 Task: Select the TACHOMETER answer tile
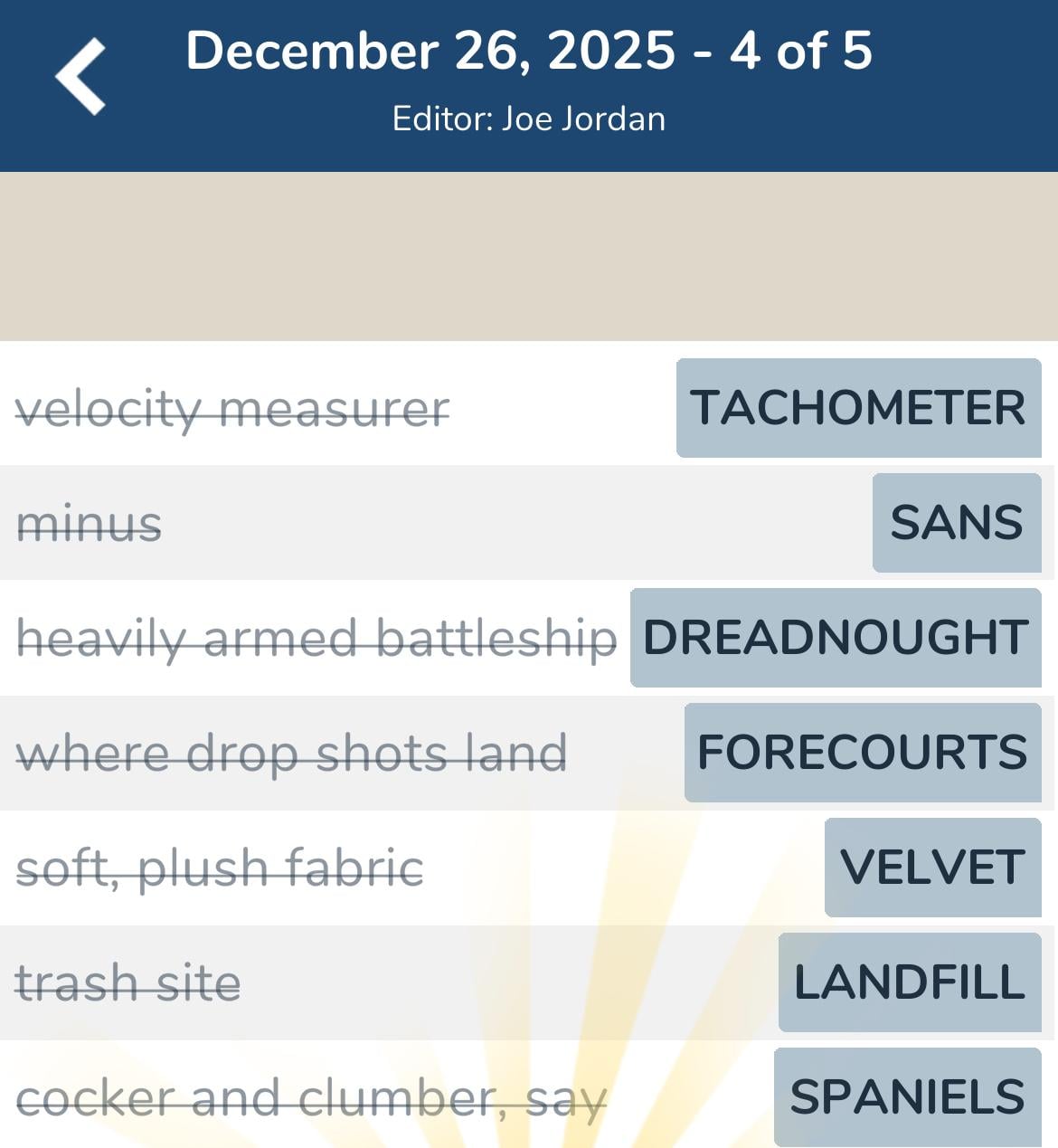[857, 407]
